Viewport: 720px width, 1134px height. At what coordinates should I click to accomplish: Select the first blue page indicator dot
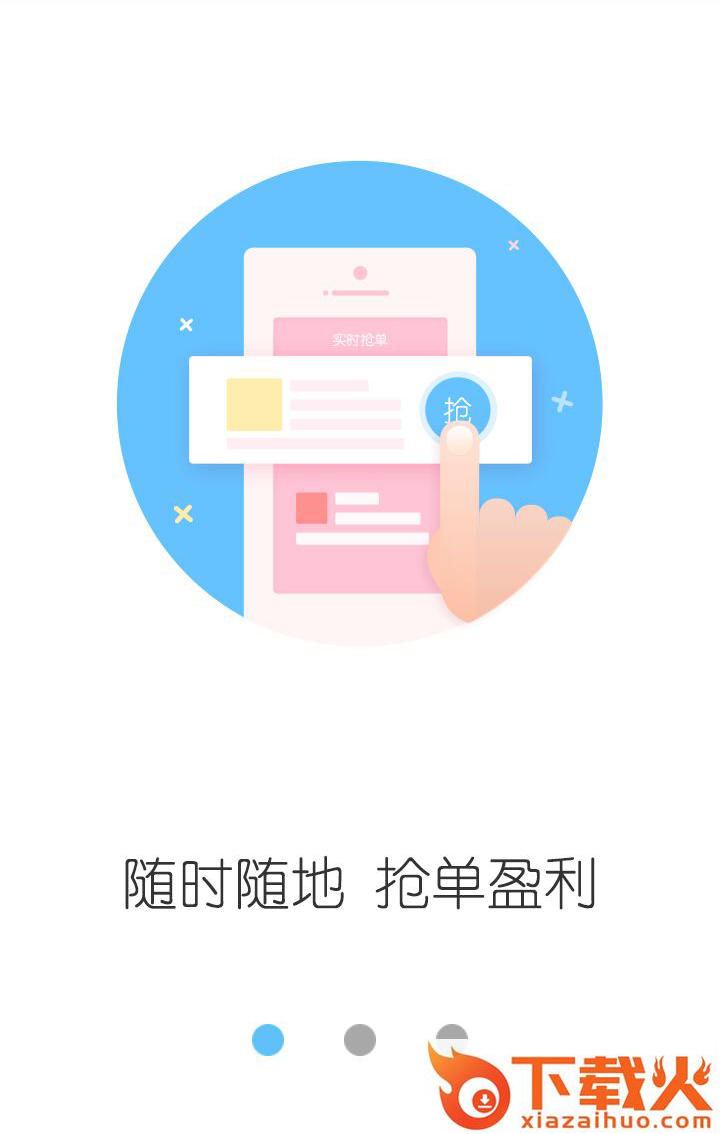tap(268, 1040)
